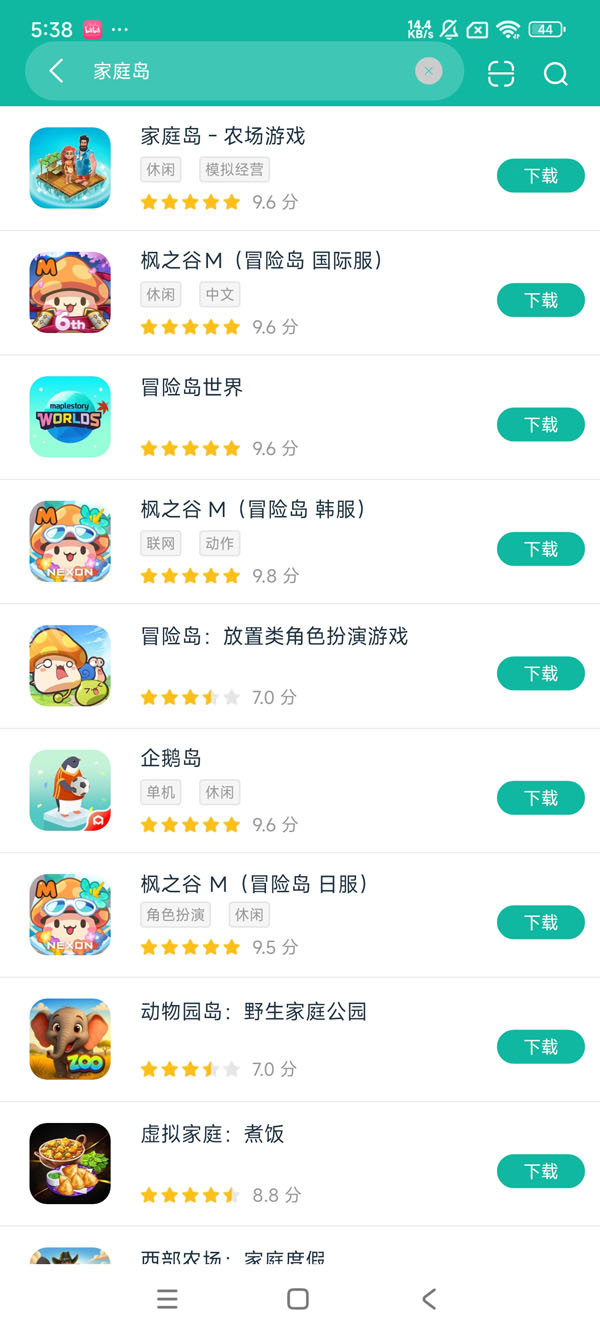
Task: Download 冒险岛世界
Action: 540,425
